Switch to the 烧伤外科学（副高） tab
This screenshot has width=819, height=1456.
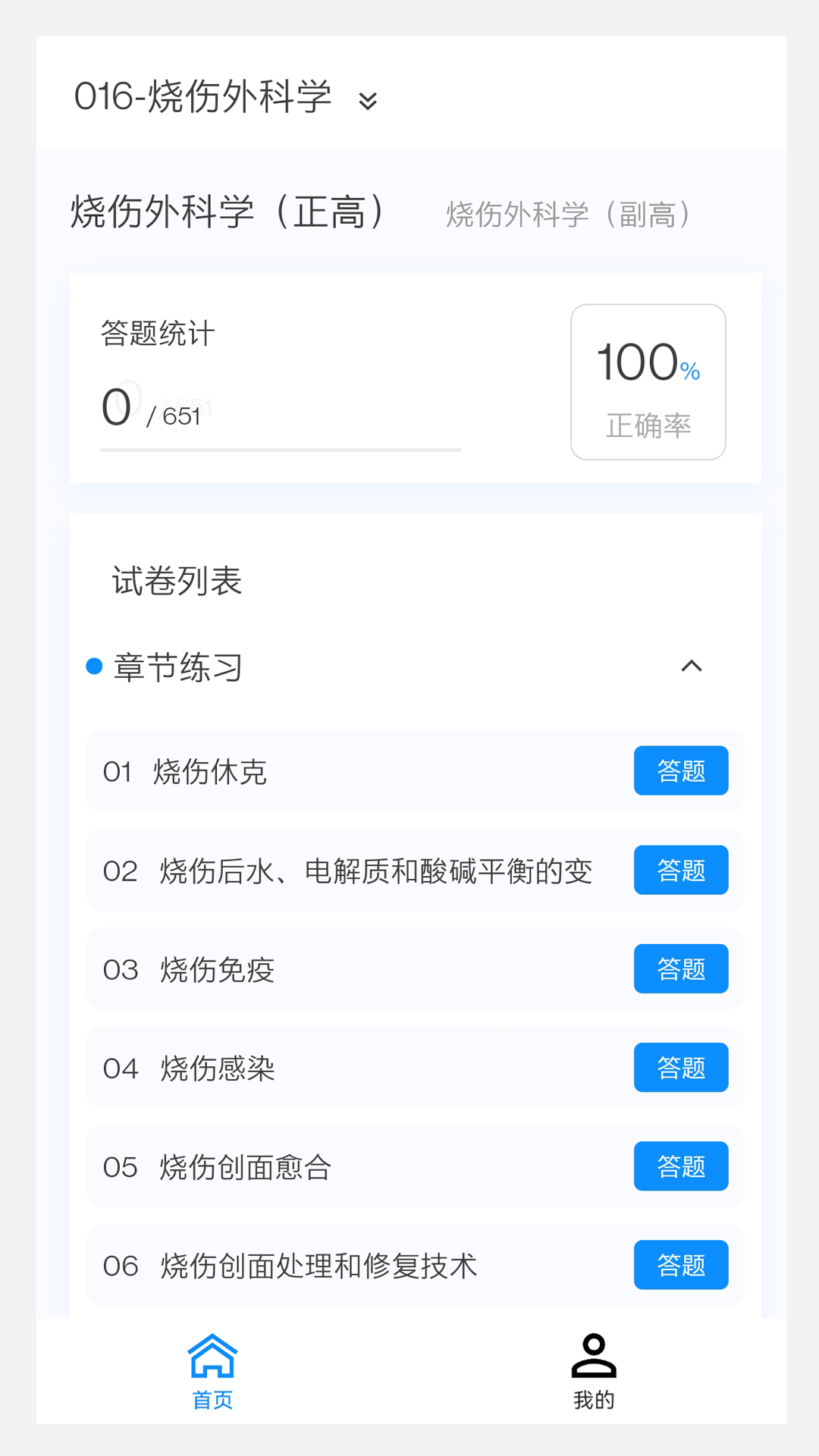[568, 215]
